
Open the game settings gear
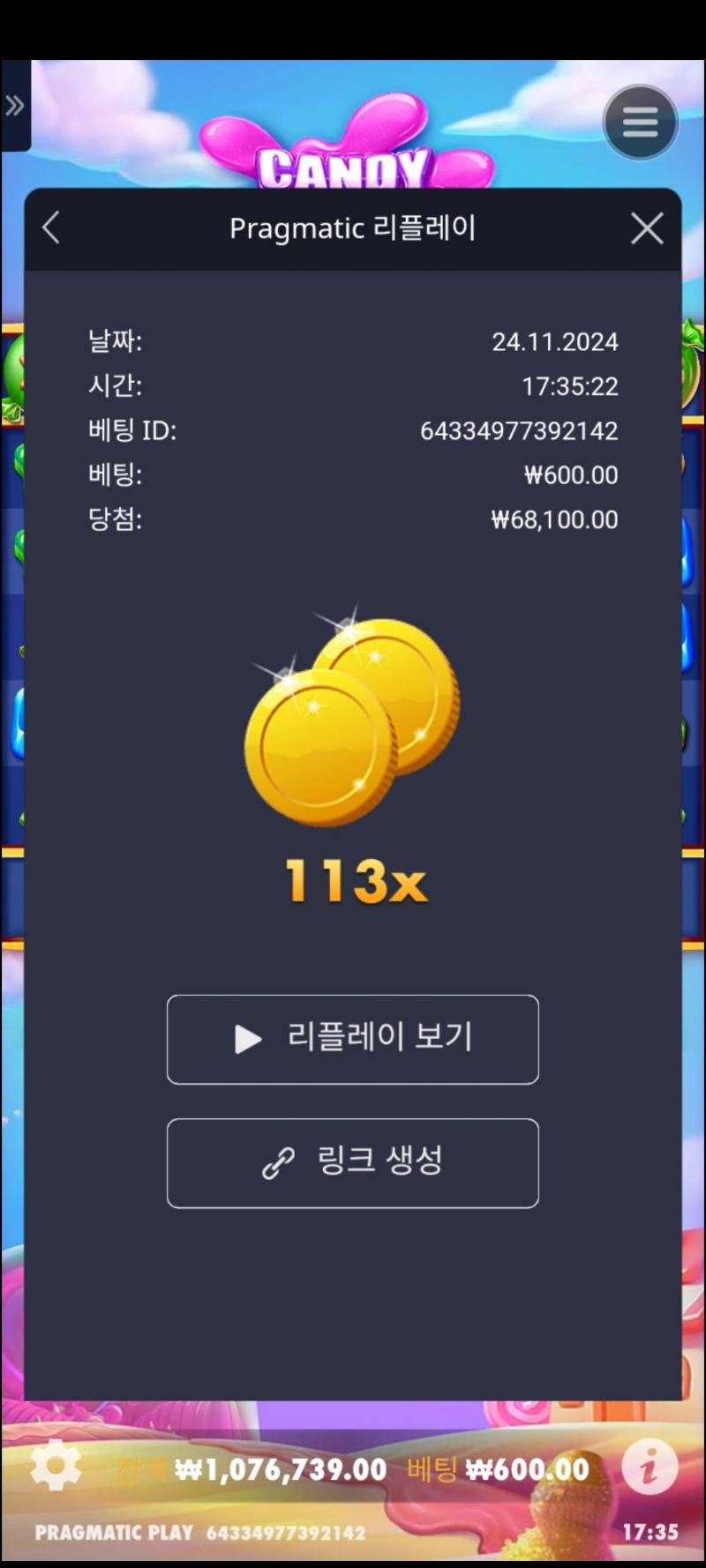pyautogui.click(x=56, y=1467)
